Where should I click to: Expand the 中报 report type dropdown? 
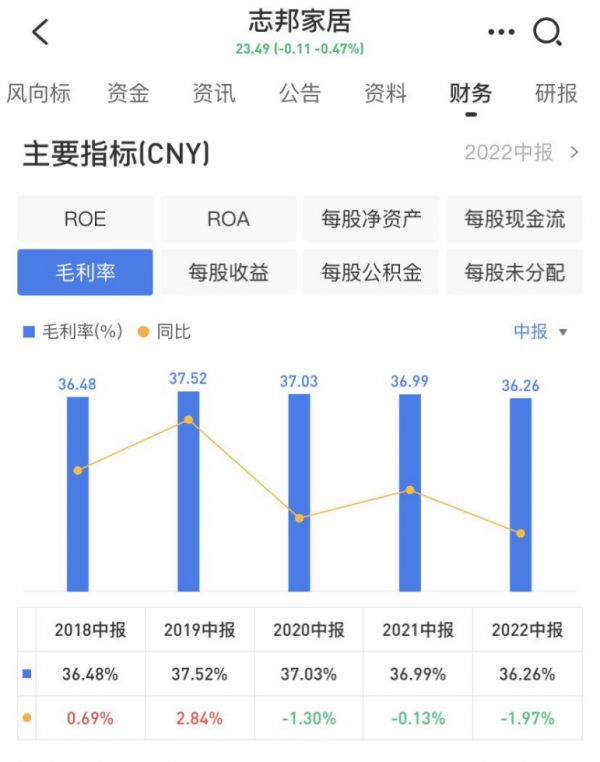[540, 331]
